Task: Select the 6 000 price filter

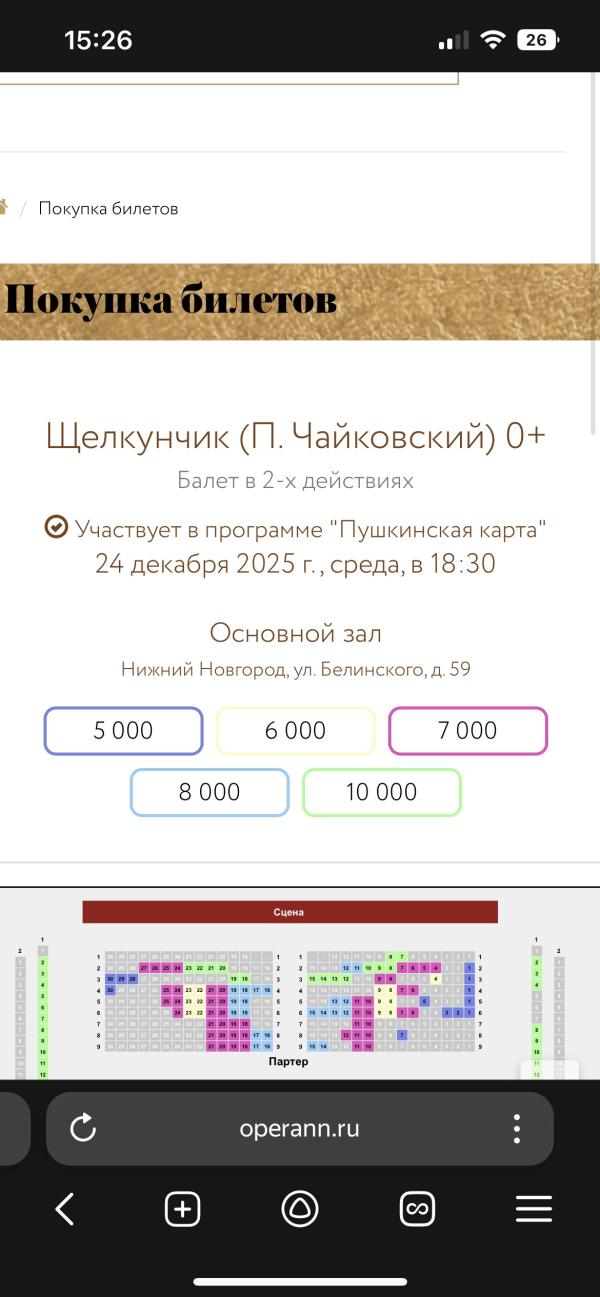Action: pyautogui.click(x=295, y=731)
